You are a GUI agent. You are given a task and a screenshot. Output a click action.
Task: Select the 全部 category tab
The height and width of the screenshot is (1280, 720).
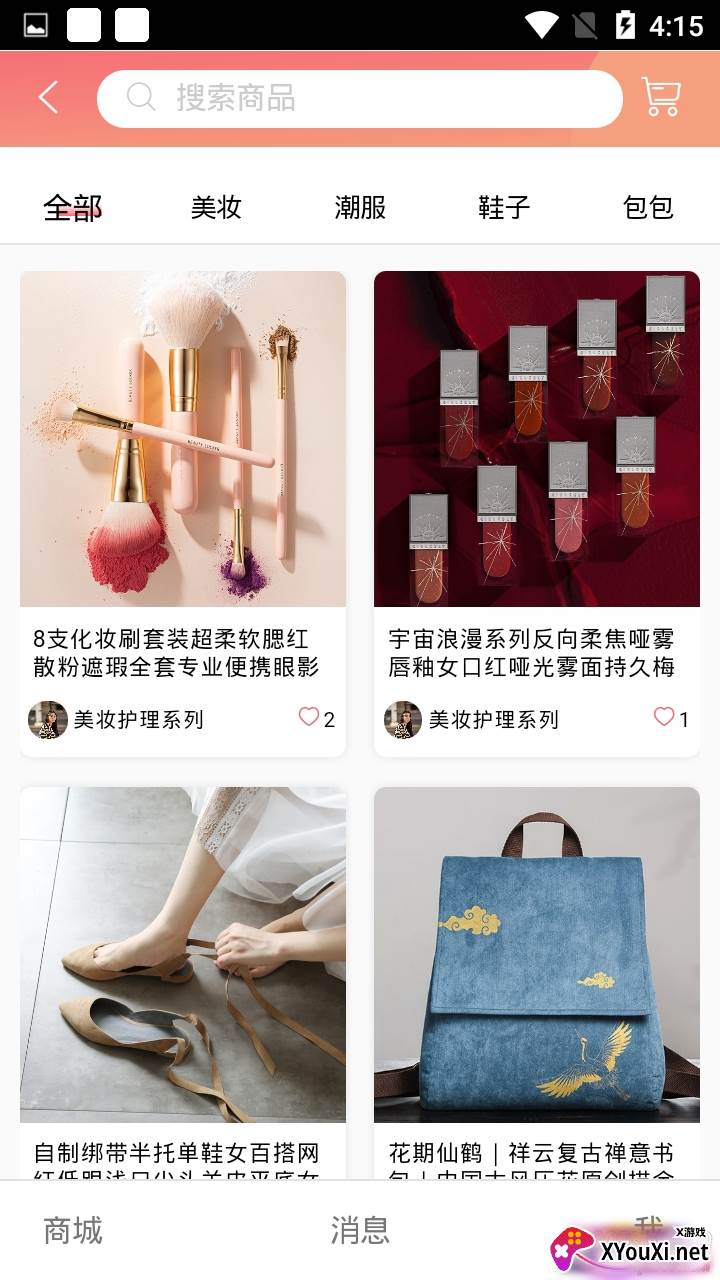point(72,208)
